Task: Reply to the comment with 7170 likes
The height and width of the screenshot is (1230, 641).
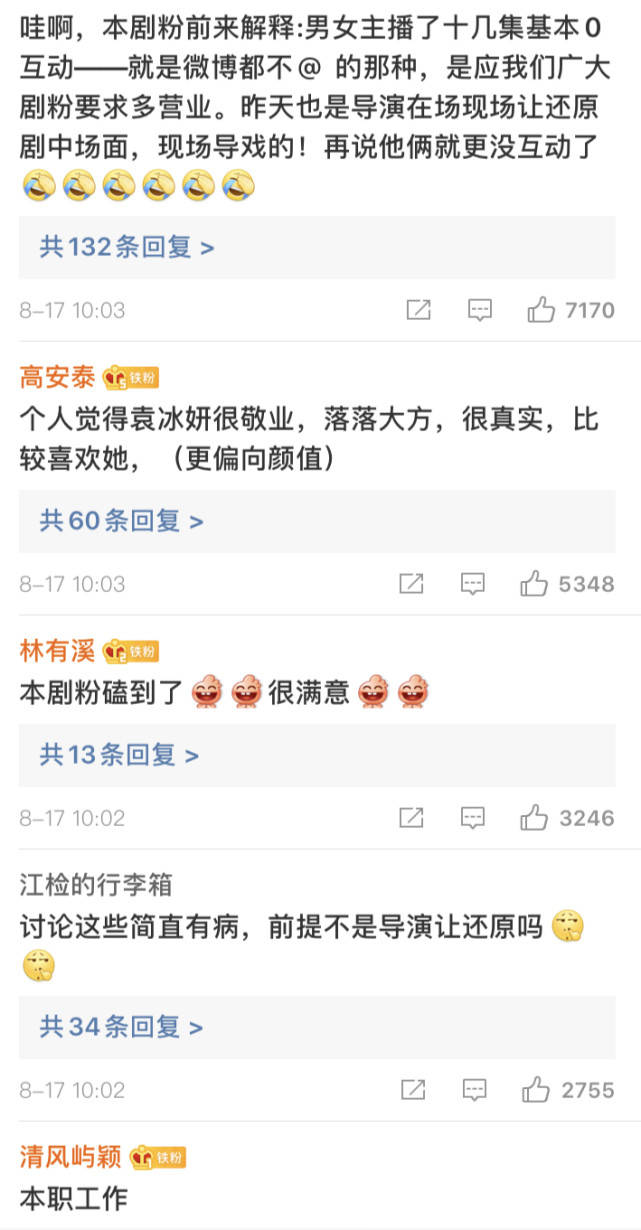Action: tap(480, 310)
